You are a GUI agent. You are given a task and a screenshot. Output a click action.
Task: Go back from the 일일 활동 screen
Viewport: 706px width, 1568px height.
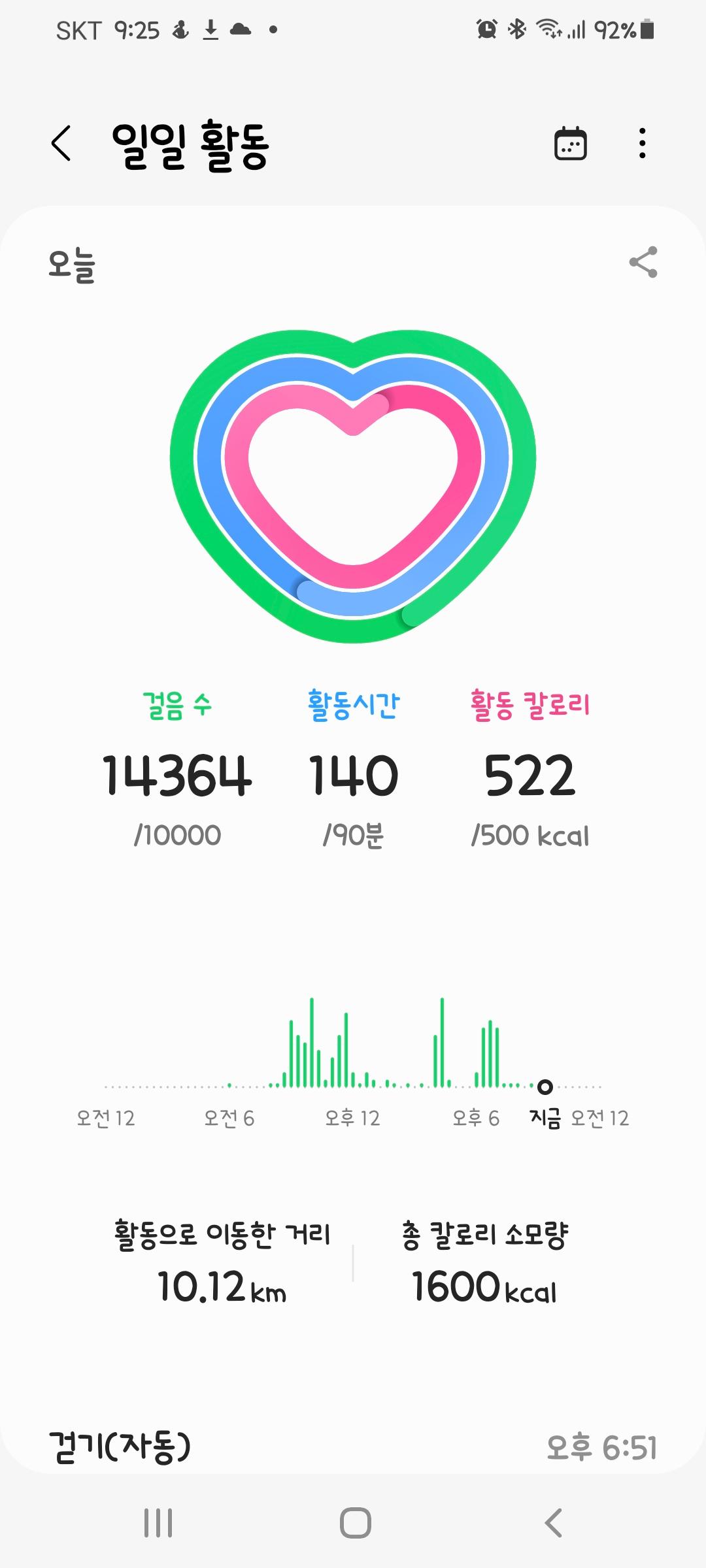[x=61, y=144]
